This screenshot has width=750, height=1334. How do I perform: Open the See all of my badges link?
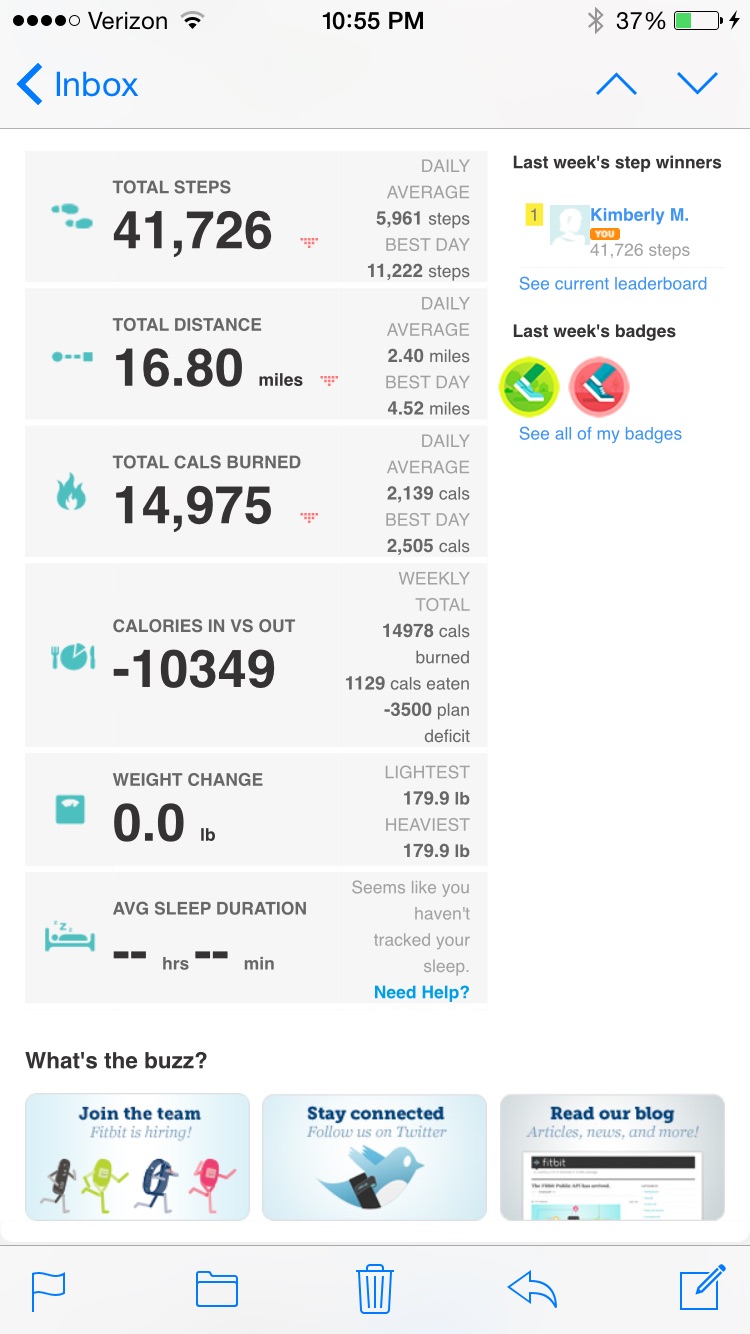tap(600, 434)
